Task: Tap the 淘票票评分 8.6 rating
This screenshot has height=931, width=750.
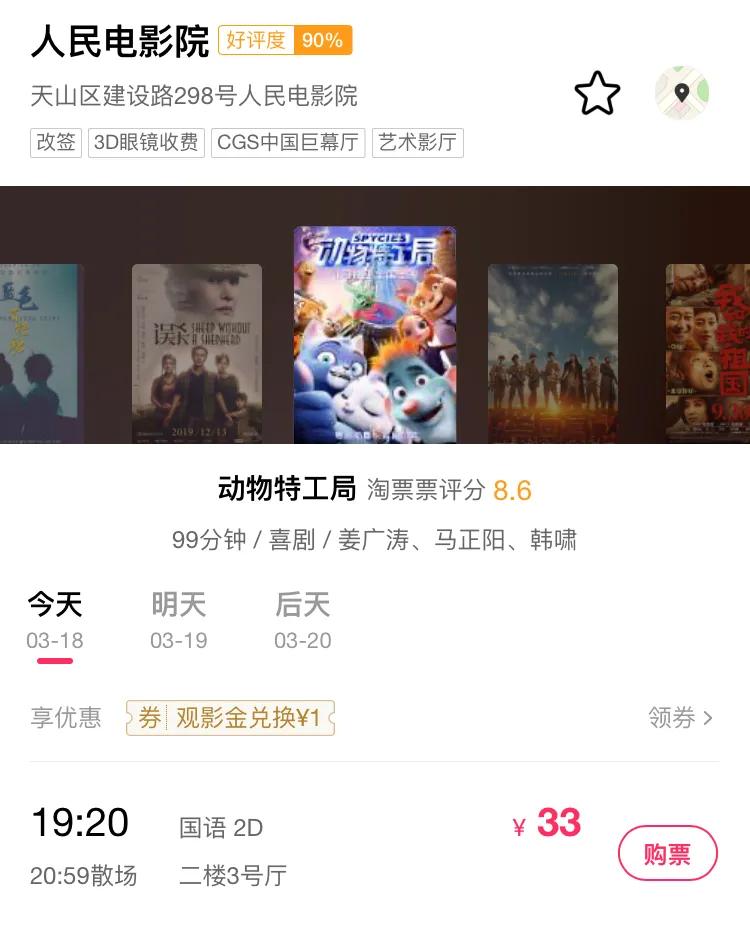Action: click(x=450, y=491)
